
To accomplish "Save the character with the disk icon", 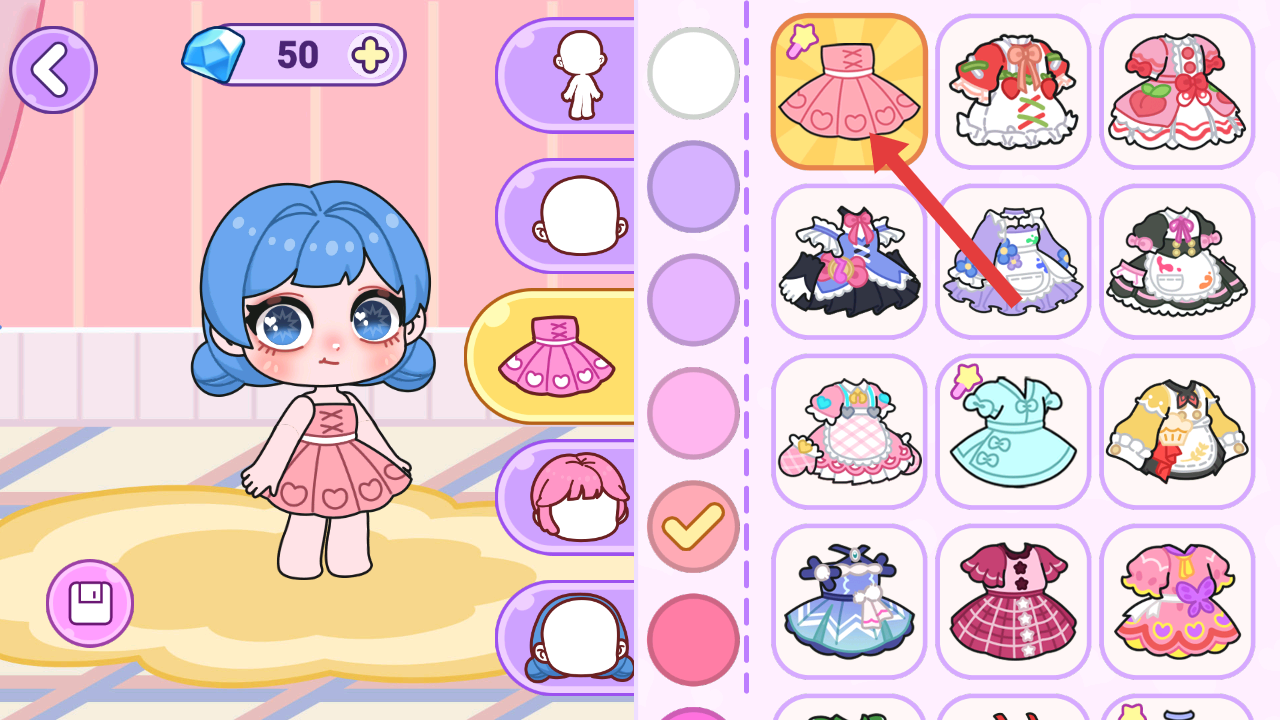I will 89,603.
